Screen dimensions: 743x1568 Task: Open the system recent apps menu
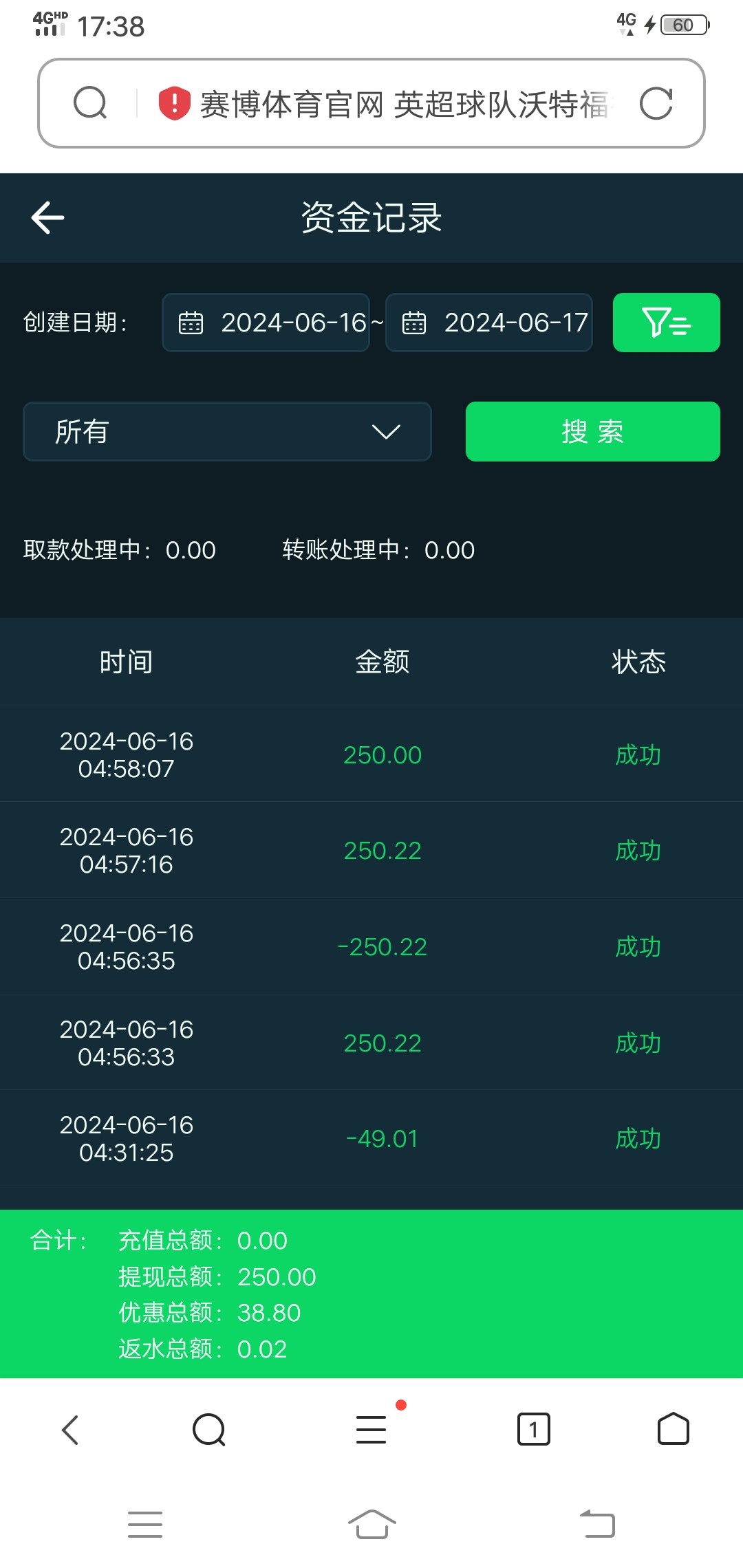click(x=145, y=1524)
